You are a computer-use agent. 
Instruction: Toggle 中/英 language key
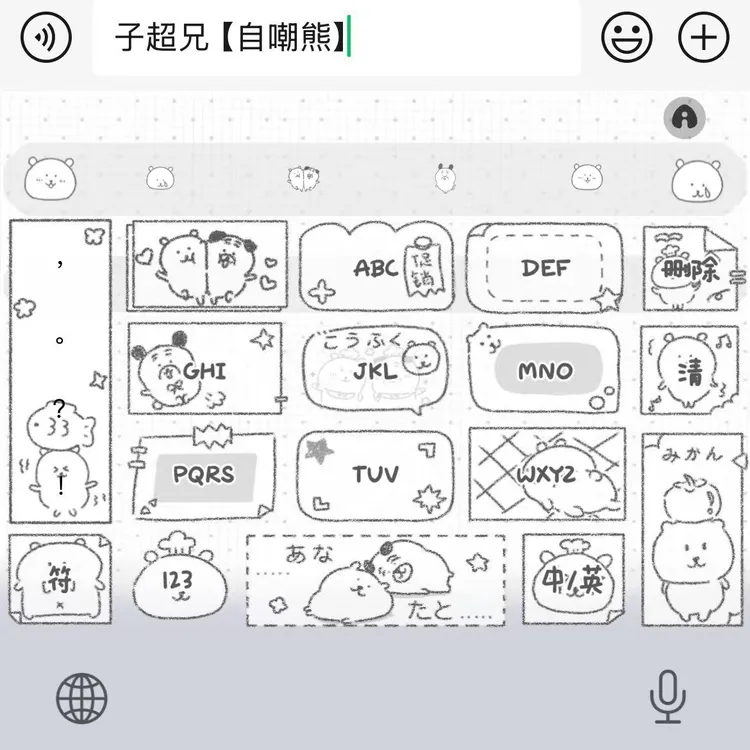[x=573, y=579]
